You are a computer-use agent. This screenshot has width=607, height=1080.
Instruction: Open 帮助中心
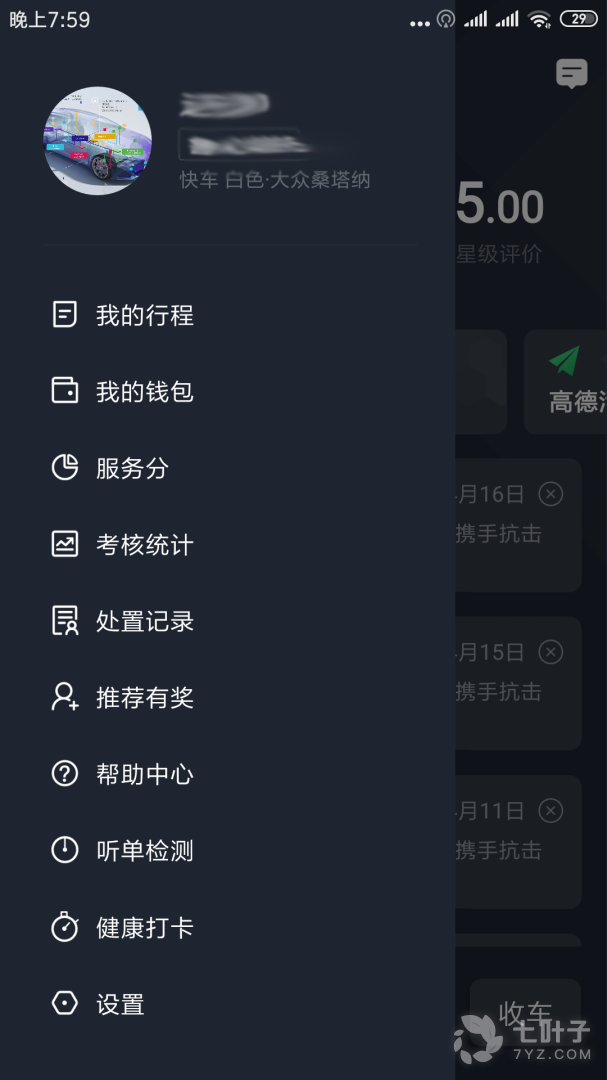pos(227,773)
